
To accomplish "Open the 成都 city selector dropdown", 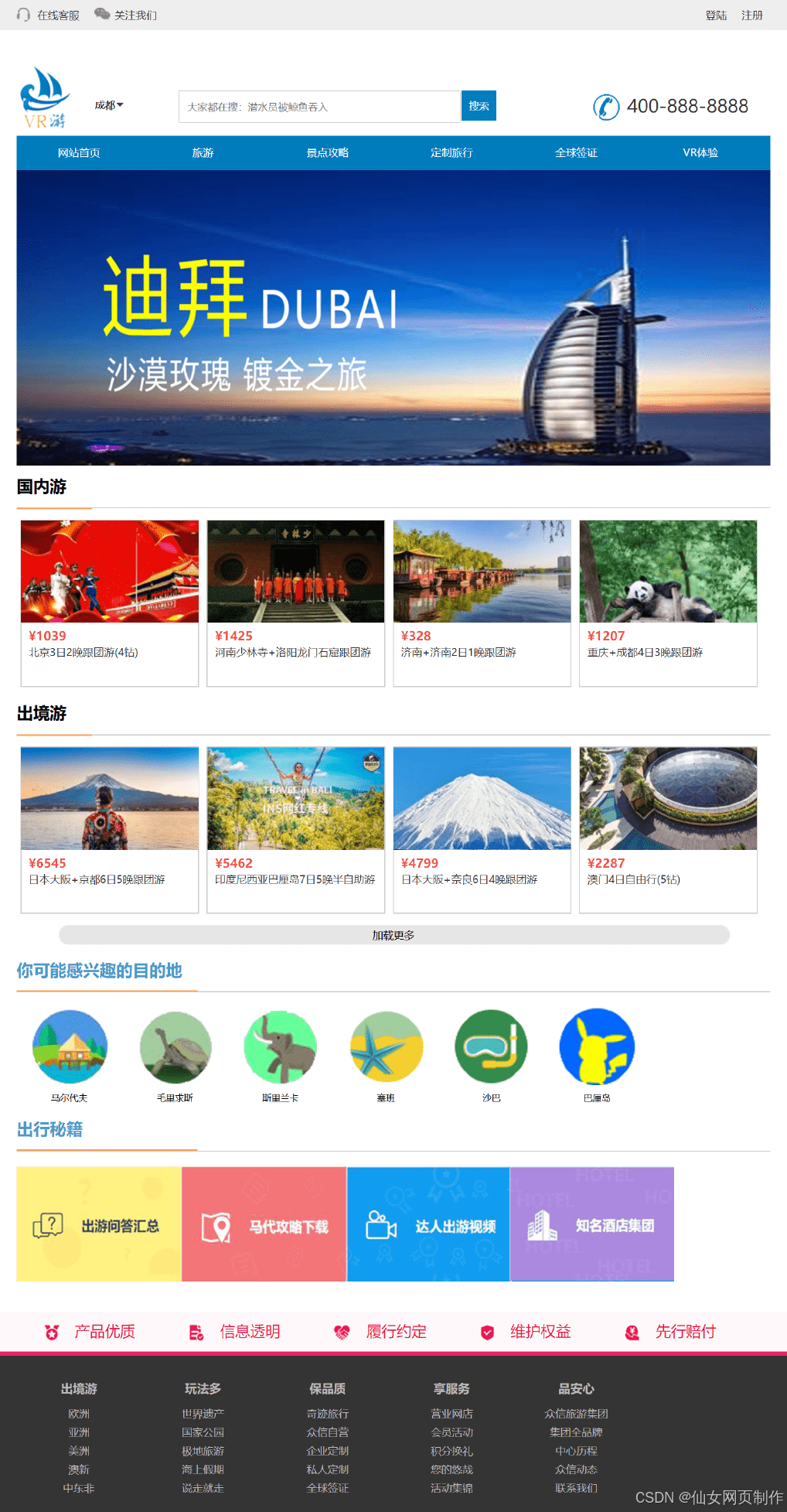I will point(109,106).
